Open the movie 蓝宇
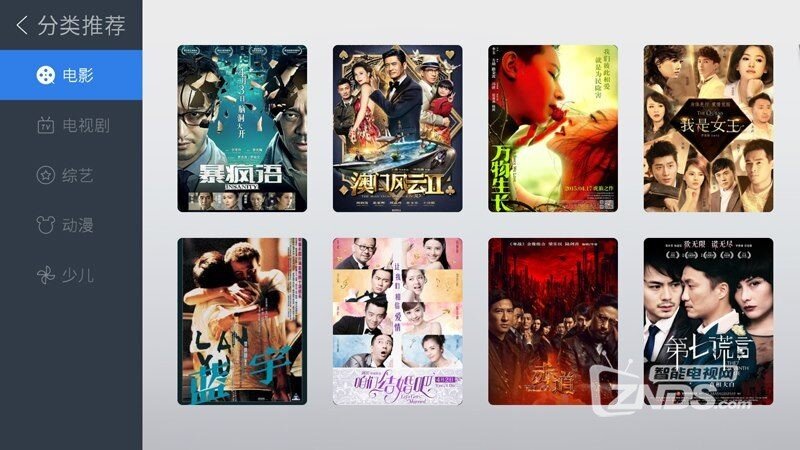 pos(243,321)
